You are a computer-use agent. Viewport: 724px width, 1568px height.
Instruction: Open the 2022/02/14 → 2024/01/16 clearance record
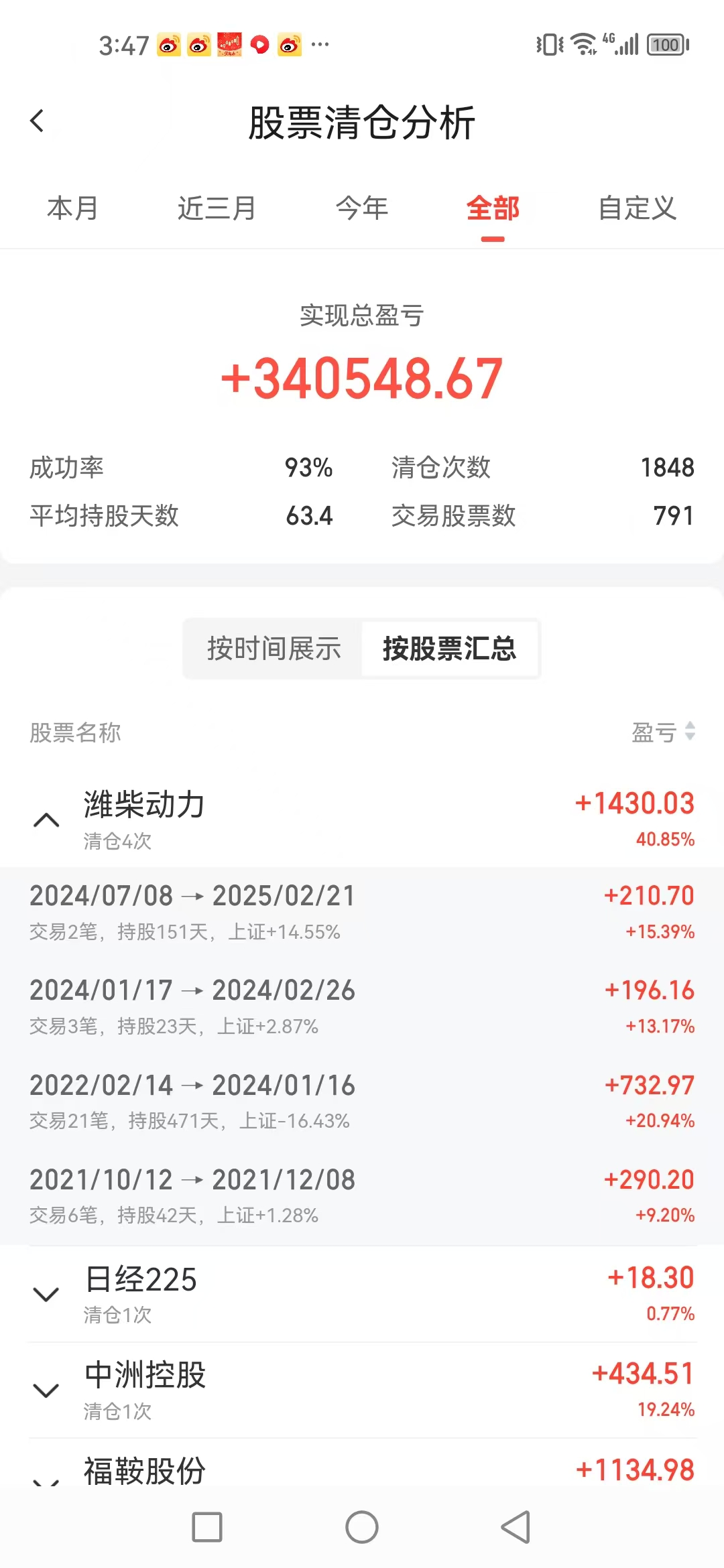[x=362, y=1102]
